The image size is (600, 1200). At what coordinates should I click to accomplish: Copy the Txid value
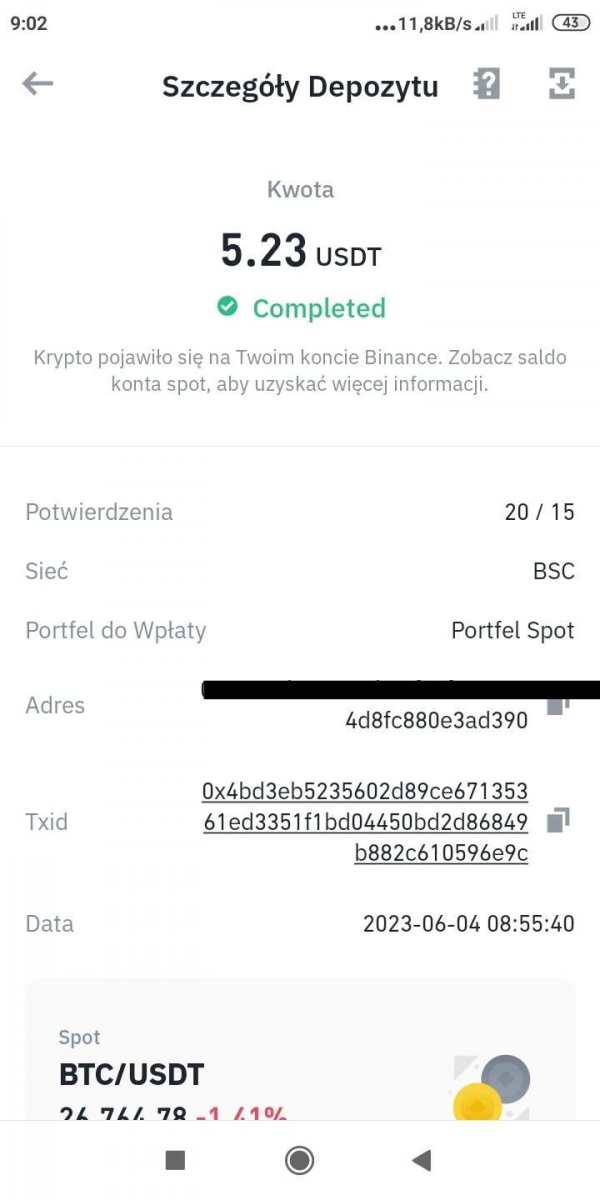(558, 821)
